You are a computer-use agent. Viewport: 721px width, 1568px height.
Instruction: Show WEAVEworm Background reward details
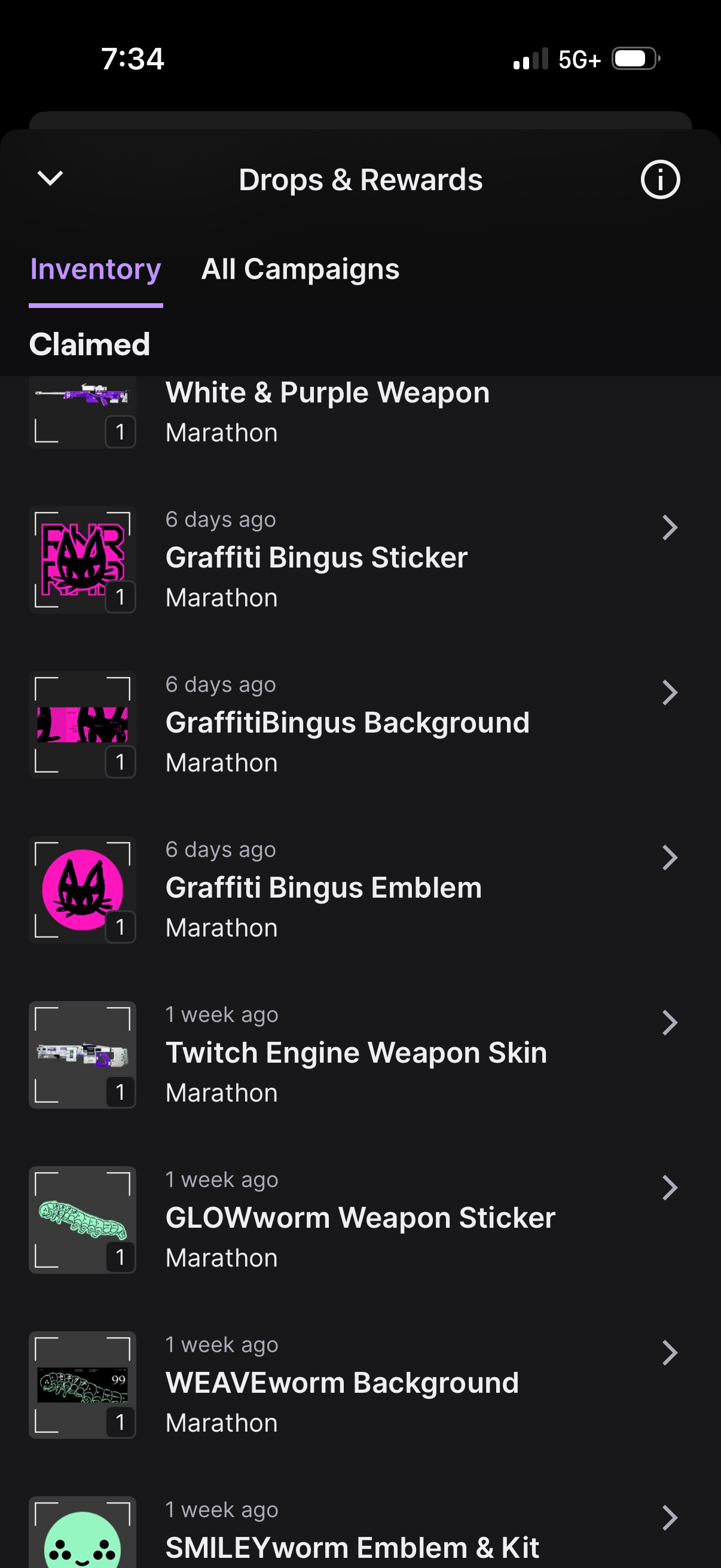pyautogui.click(x=359, y=1383)
